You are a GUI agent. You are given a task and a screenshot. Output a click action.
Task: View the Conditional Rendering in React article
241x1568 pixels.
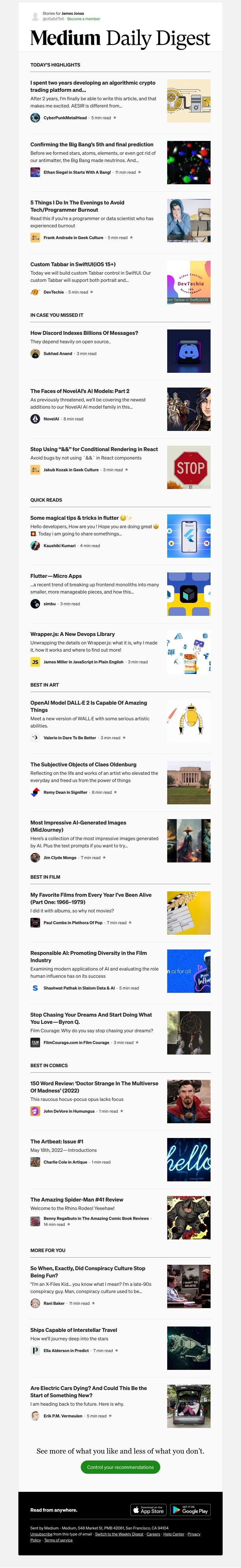[94, 449]
